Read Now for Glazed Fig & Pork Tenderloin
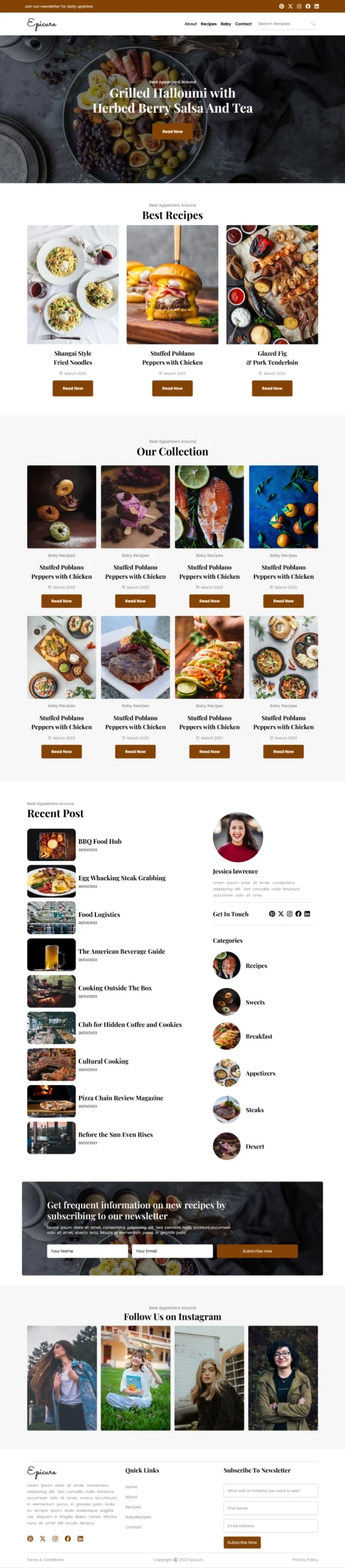Viewport: 345px width, 1568px height. (x=272, y=388)
